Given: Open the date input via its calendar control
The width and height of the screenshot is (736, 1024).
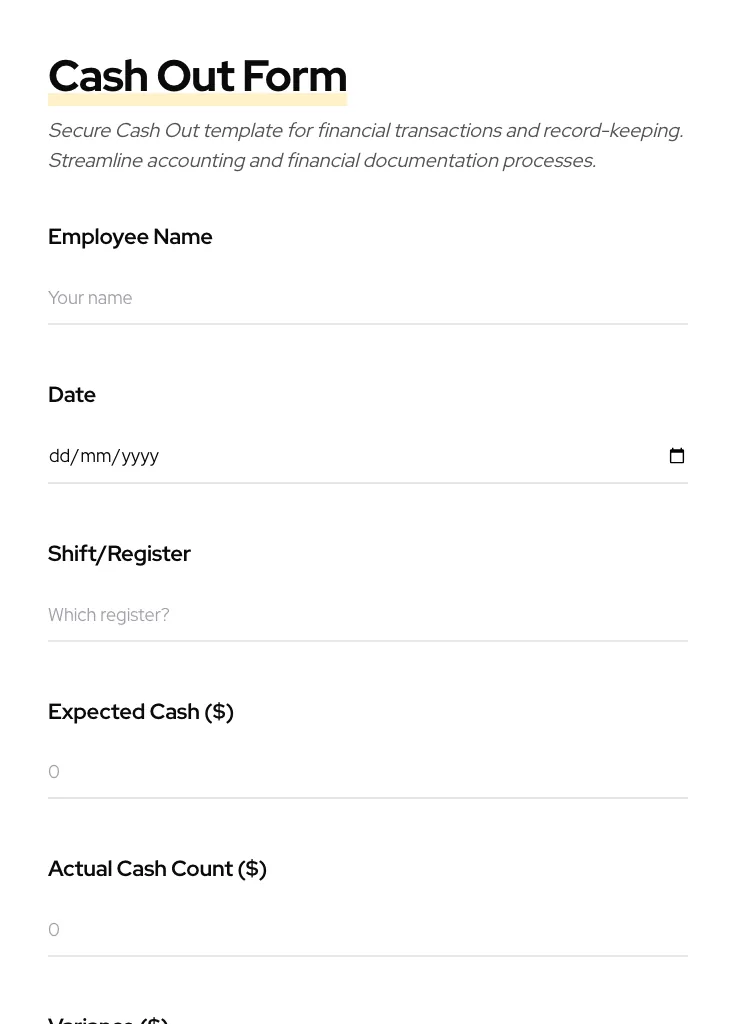Looking at the screenshot, I should coord(677,456).
